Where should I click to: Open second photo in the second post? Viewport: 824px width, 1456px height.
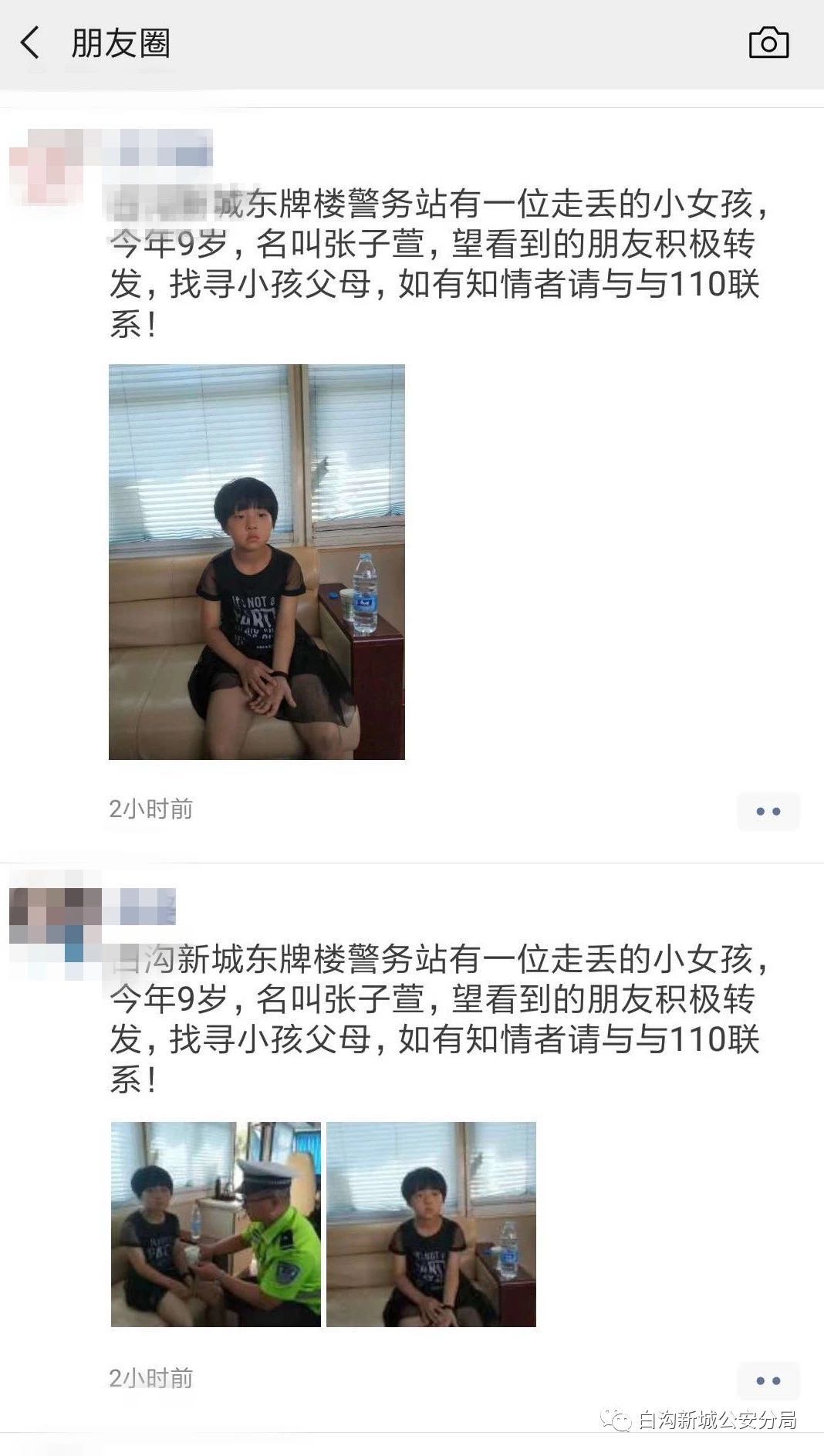point(431,1224)
